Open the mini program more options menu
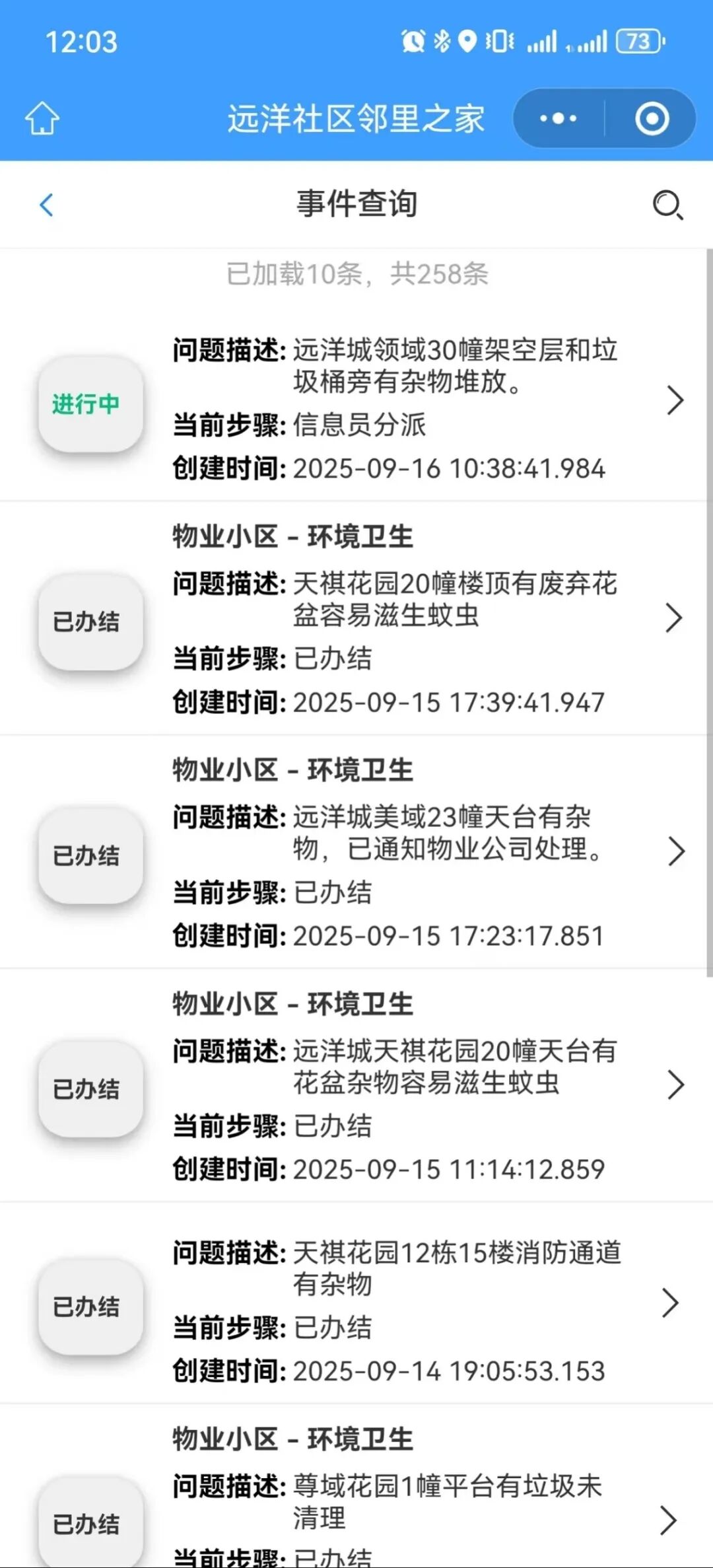The image size is (713, 1568). click(559, 119)
